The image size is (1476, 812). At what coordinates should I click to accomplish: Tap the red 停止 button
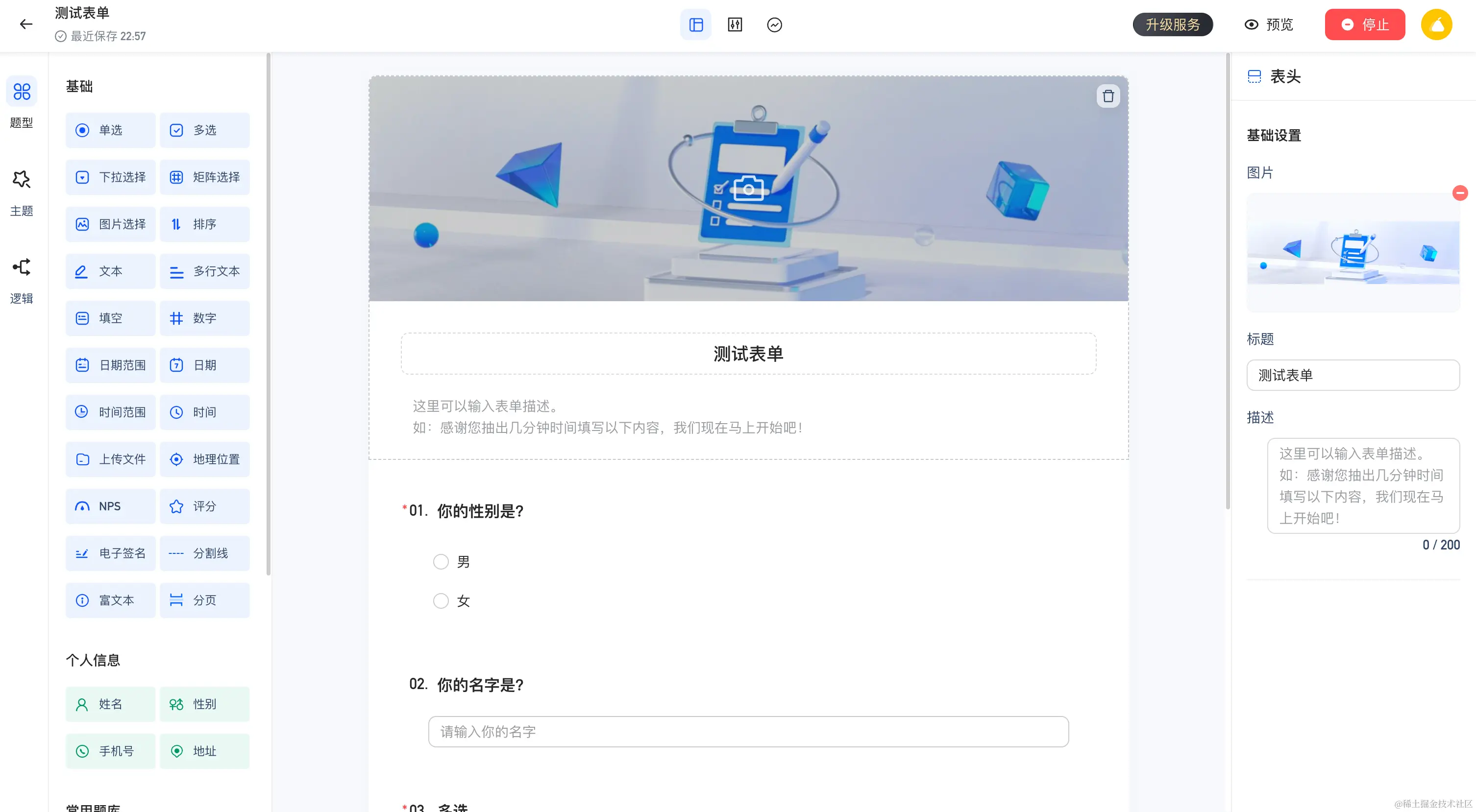coord(1364,24)
